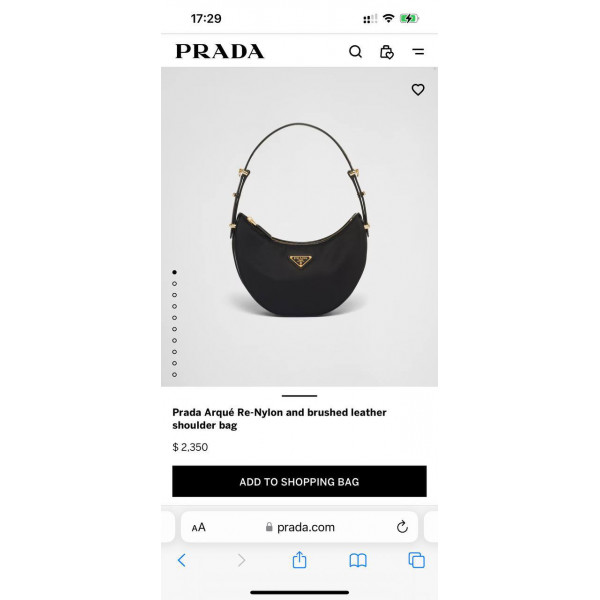This screenshot has width=600, height=600.
Task: Tap Add to Shopping Bag
Action: [x=299, y=481]
